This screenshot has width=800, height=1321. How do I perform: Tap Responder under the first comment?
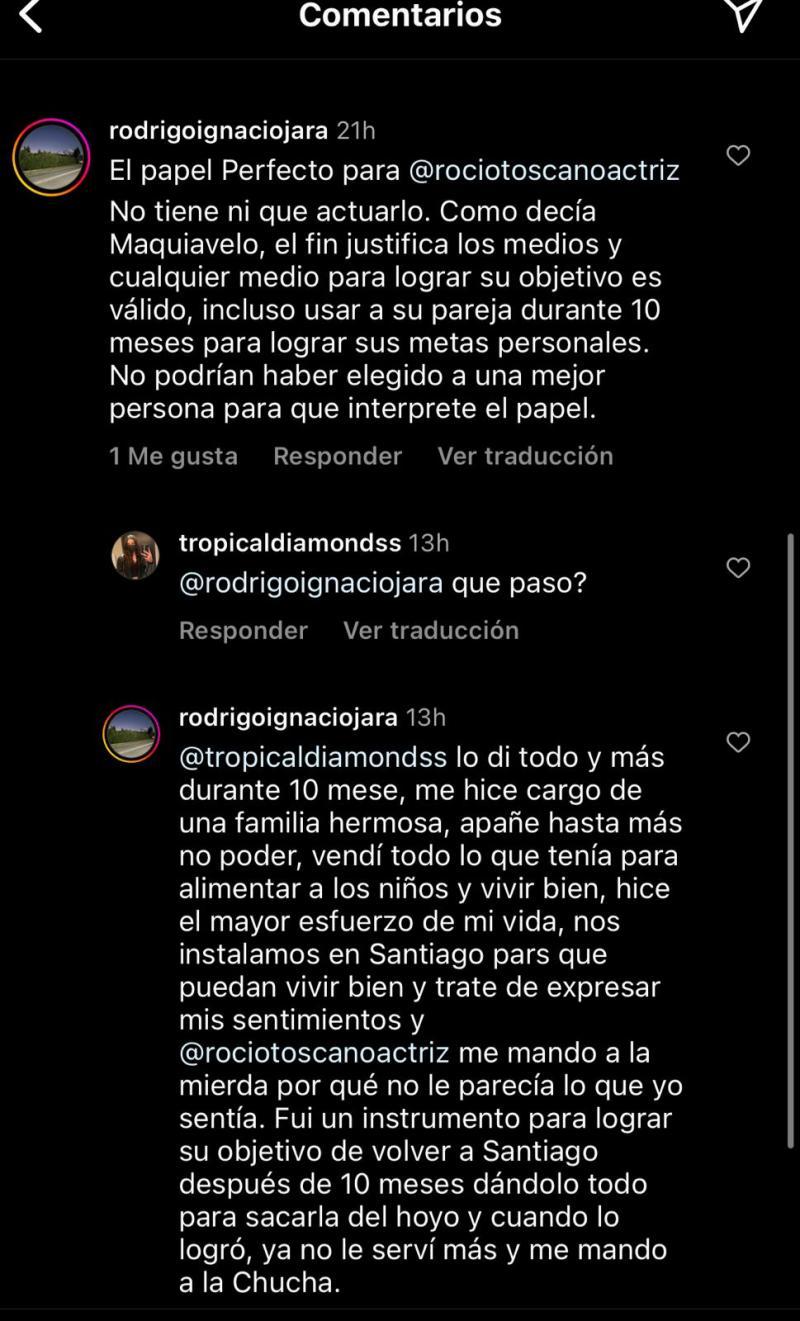337,456
